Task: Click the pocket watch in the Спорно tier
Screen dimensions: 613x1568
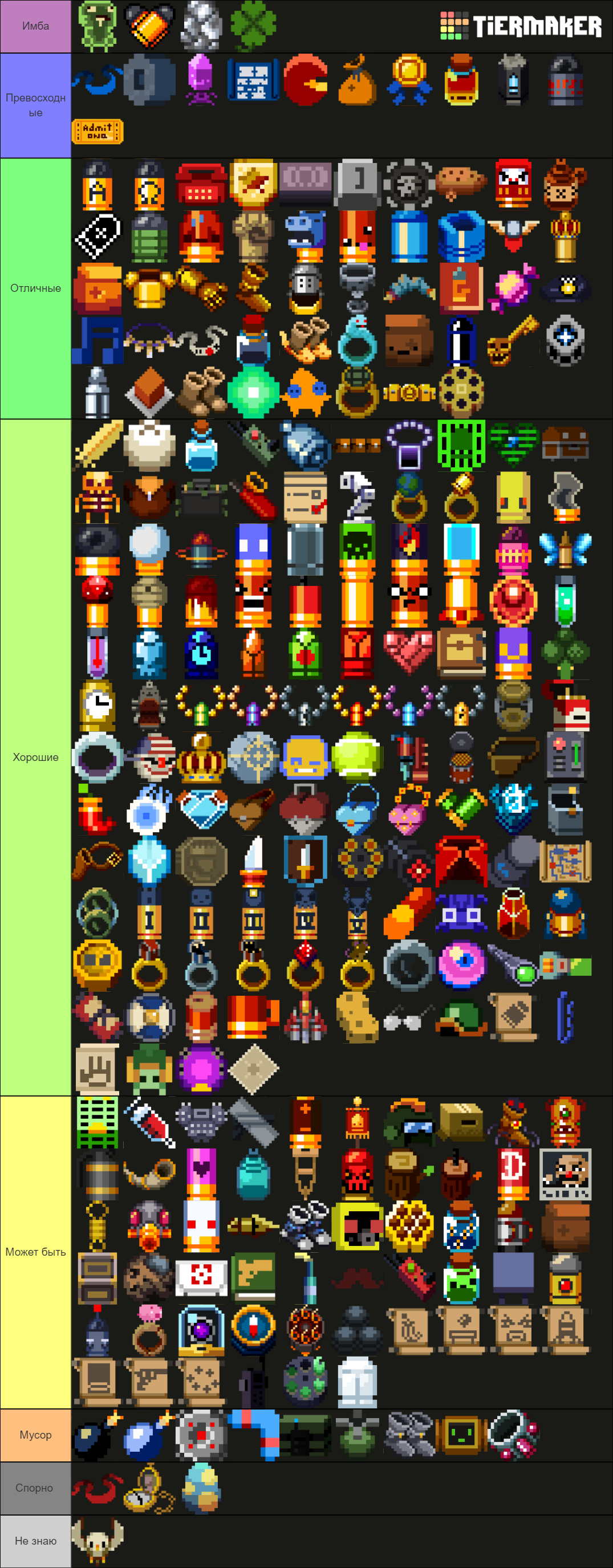Action: (151, 1488)
